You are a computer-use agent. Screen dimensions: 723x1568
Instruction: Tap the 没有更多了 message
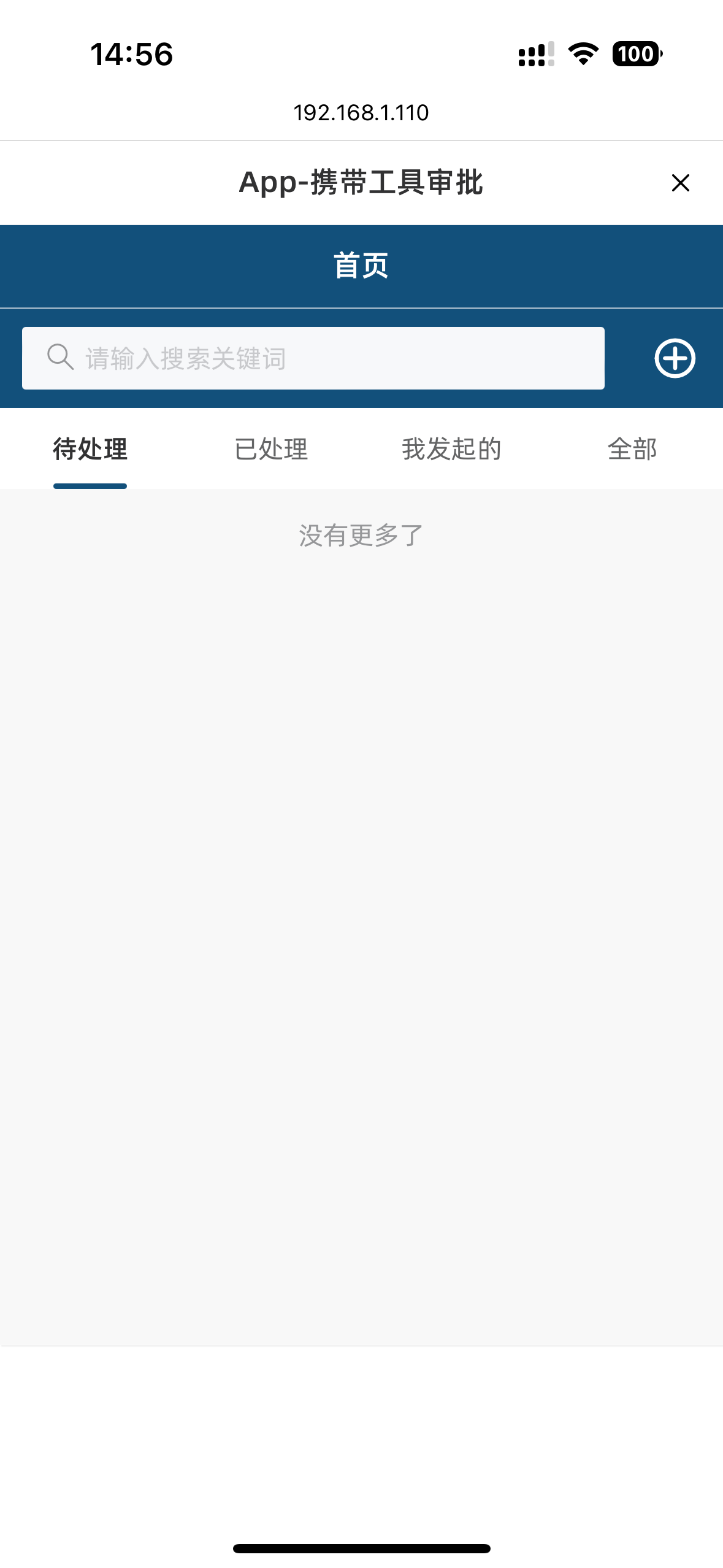click(x=361, y=534)
